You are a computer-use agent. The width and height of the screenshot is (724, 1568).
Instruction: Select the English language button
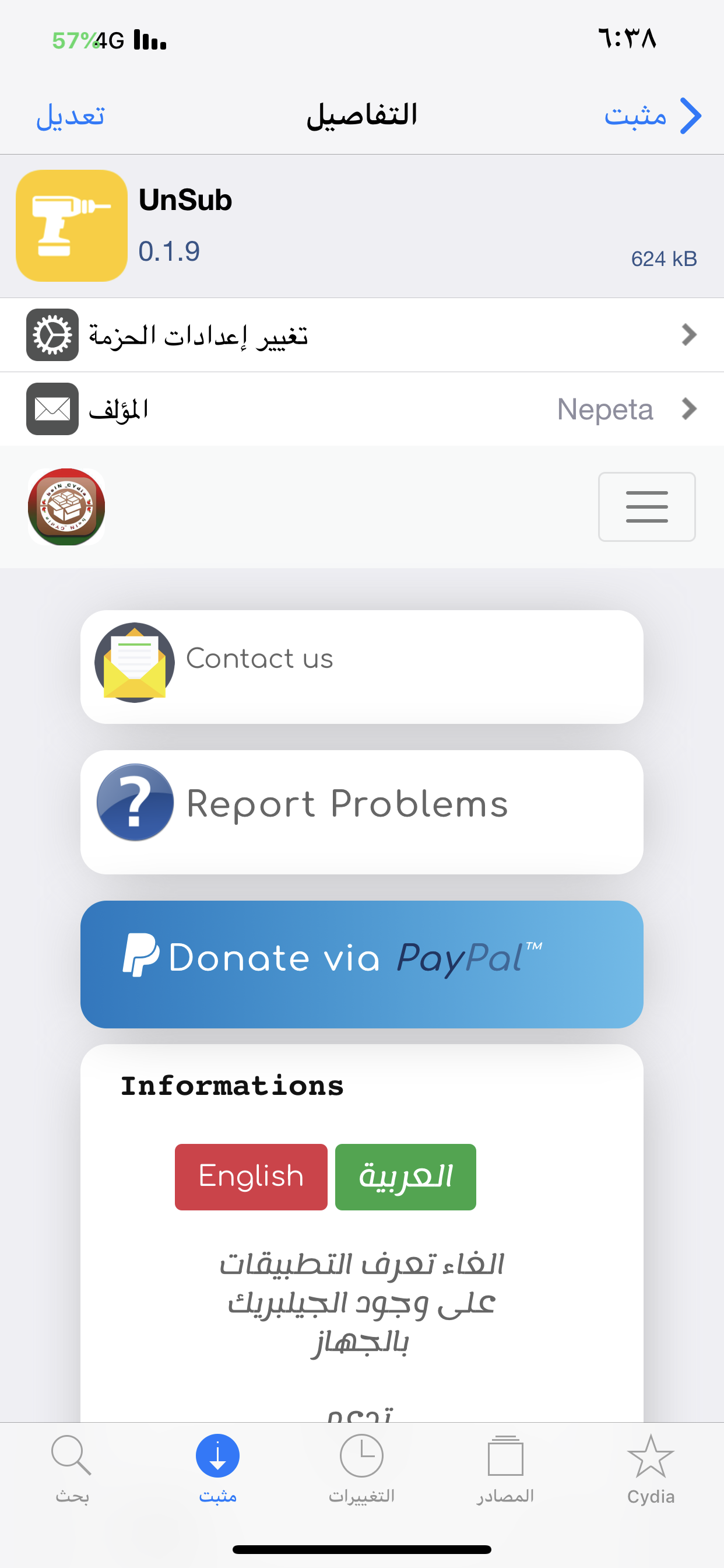click(x=251, y=1177)
